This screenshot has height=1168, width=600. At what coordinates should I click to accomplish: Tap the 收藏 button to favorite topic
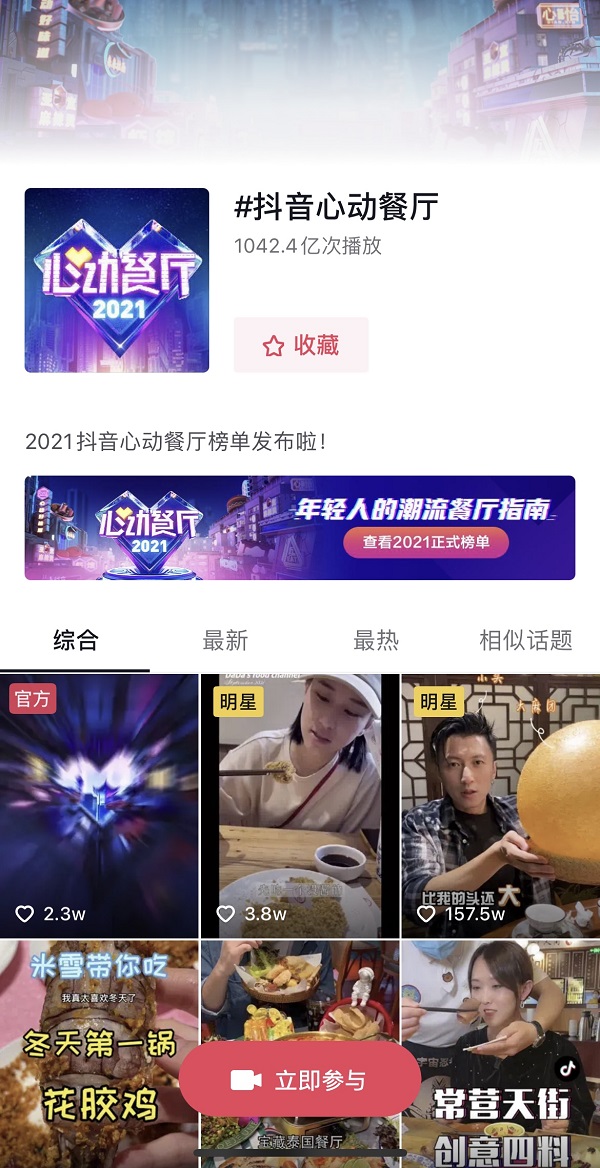coord(301,346)
